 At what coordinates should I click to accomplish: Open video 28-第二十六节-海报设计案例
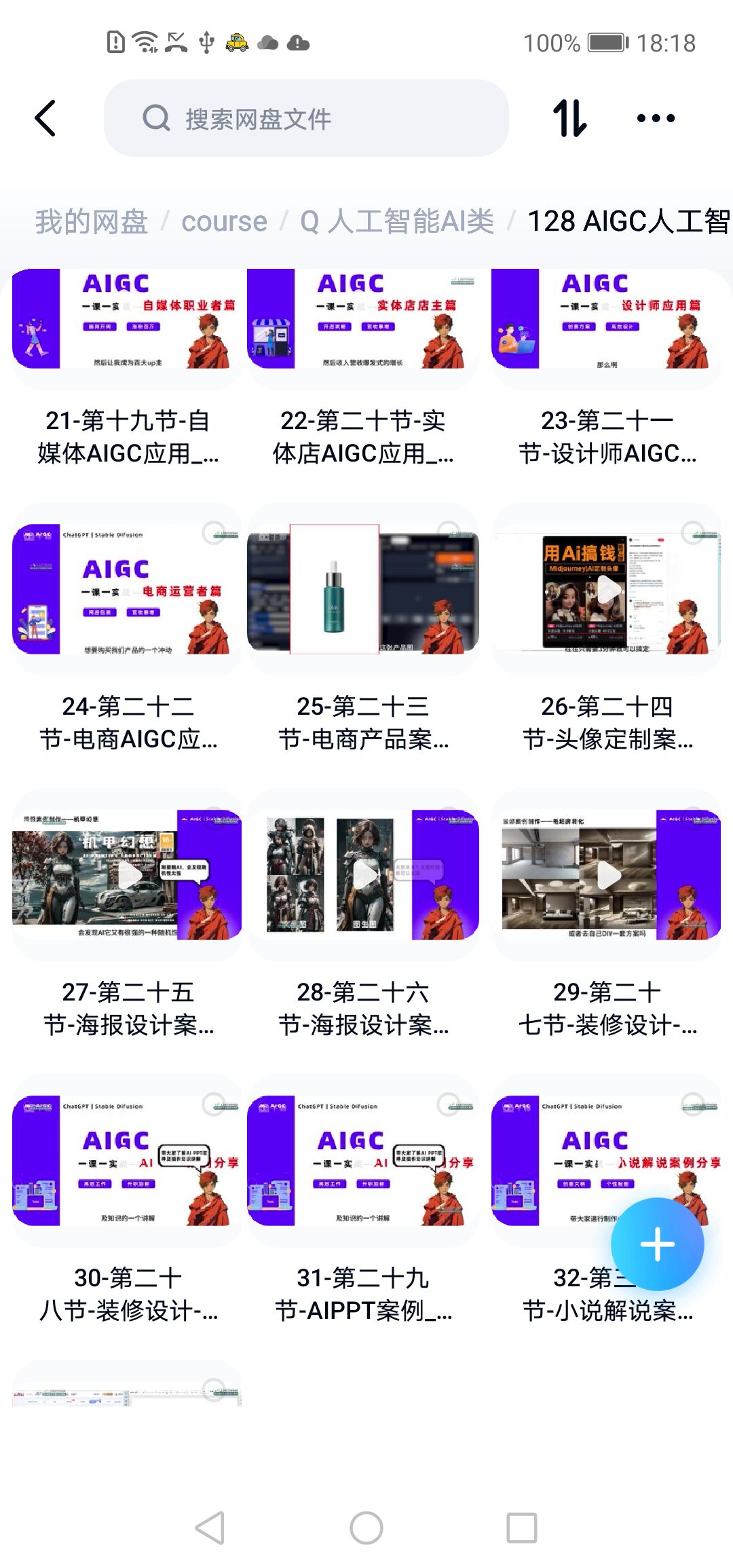click(362, 874)
